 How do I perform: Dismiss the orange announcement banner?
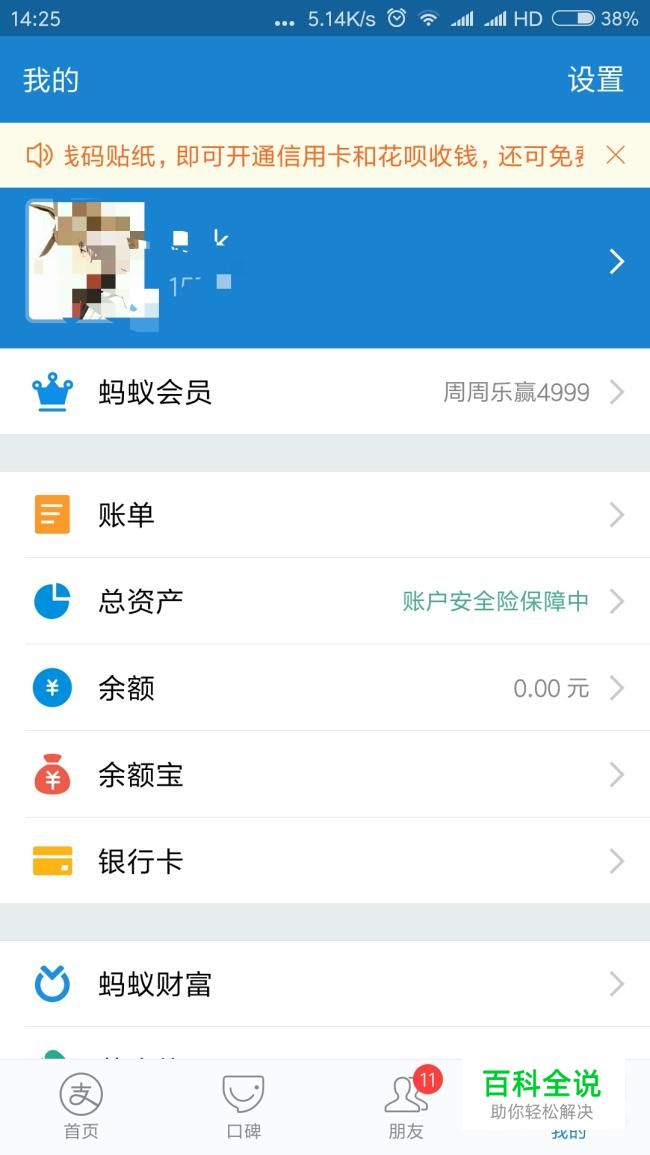coord(616,155)
